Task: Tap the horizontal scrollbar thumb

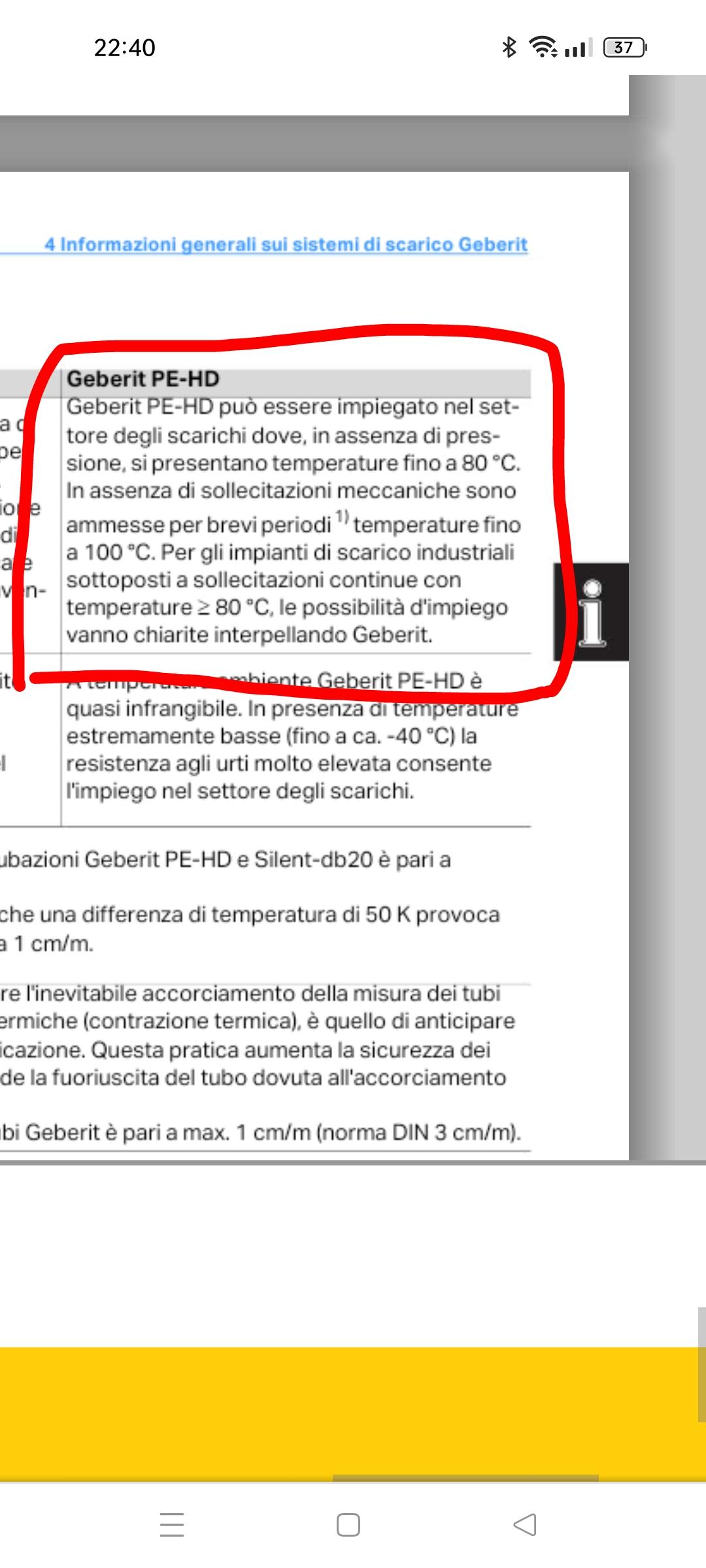Action: [465, 1478]
